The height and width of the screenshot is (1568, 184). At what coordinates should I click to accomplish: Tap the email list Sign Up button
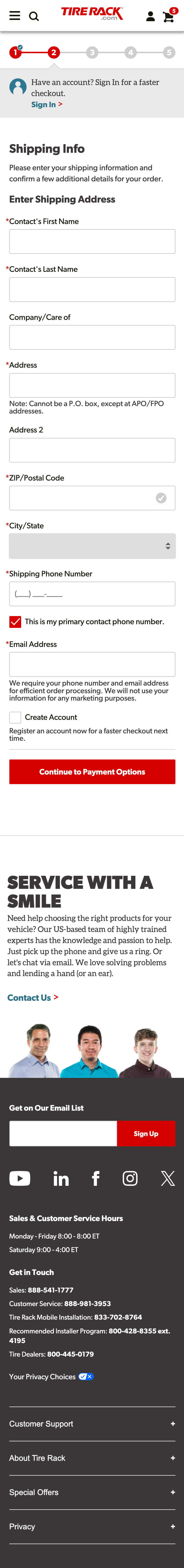[146, 1133]
